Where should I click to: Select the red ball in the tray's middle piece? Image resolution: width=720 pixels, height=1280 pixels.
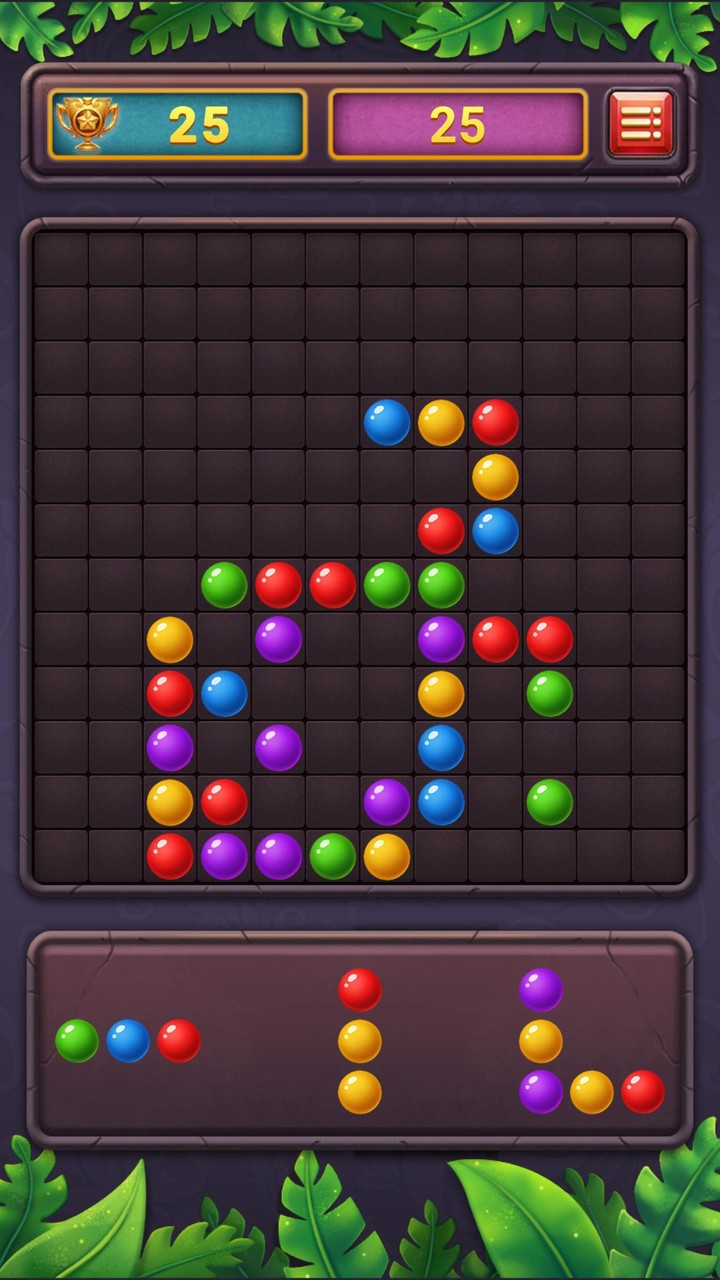360,988
